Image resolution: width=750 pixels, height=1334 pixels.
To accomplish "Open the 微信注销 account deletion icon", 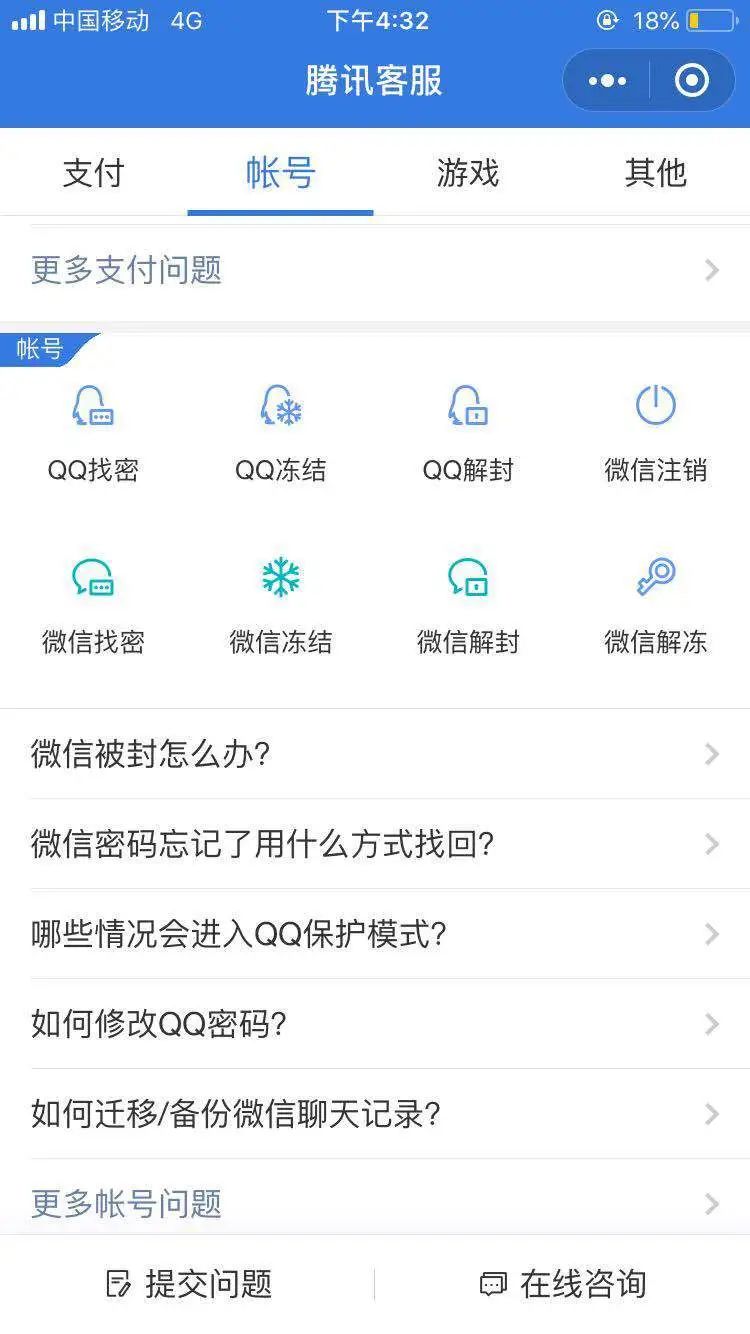I will click(655, 425).
